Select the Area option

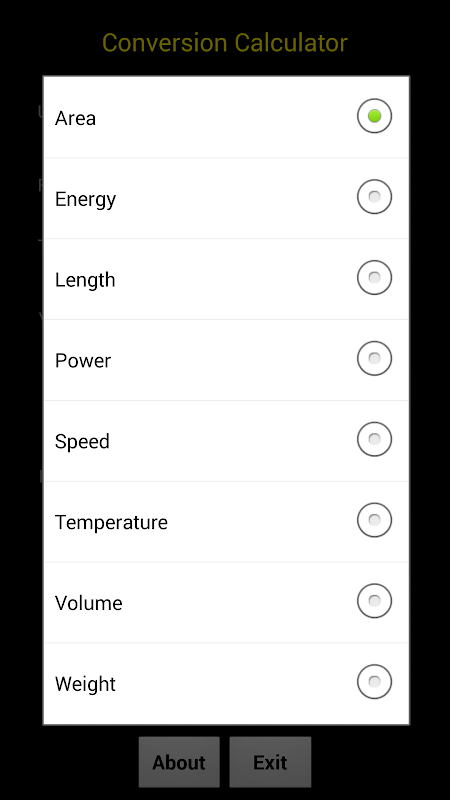click(x=226, y=117)
